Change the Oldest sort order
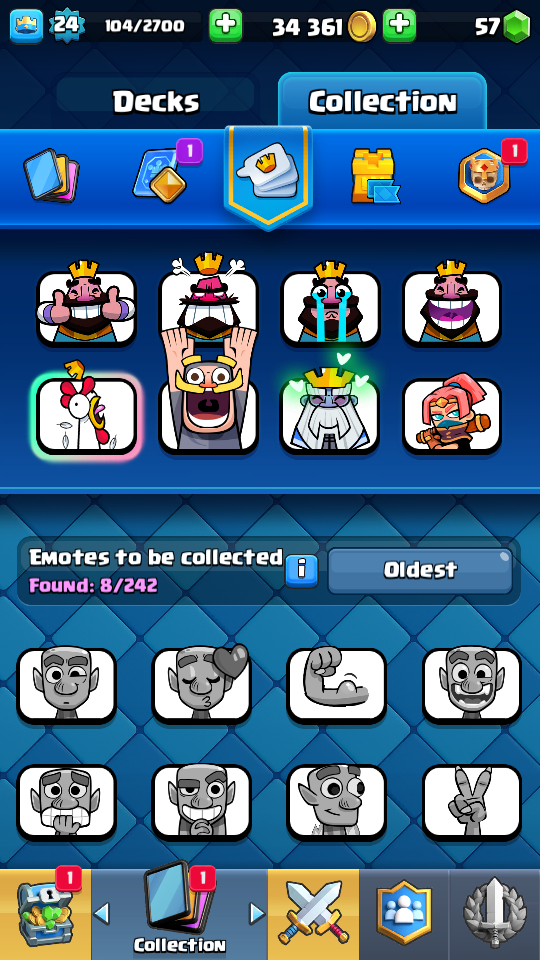Viewport: 540px width, 960px height. [x=420, y=571]
